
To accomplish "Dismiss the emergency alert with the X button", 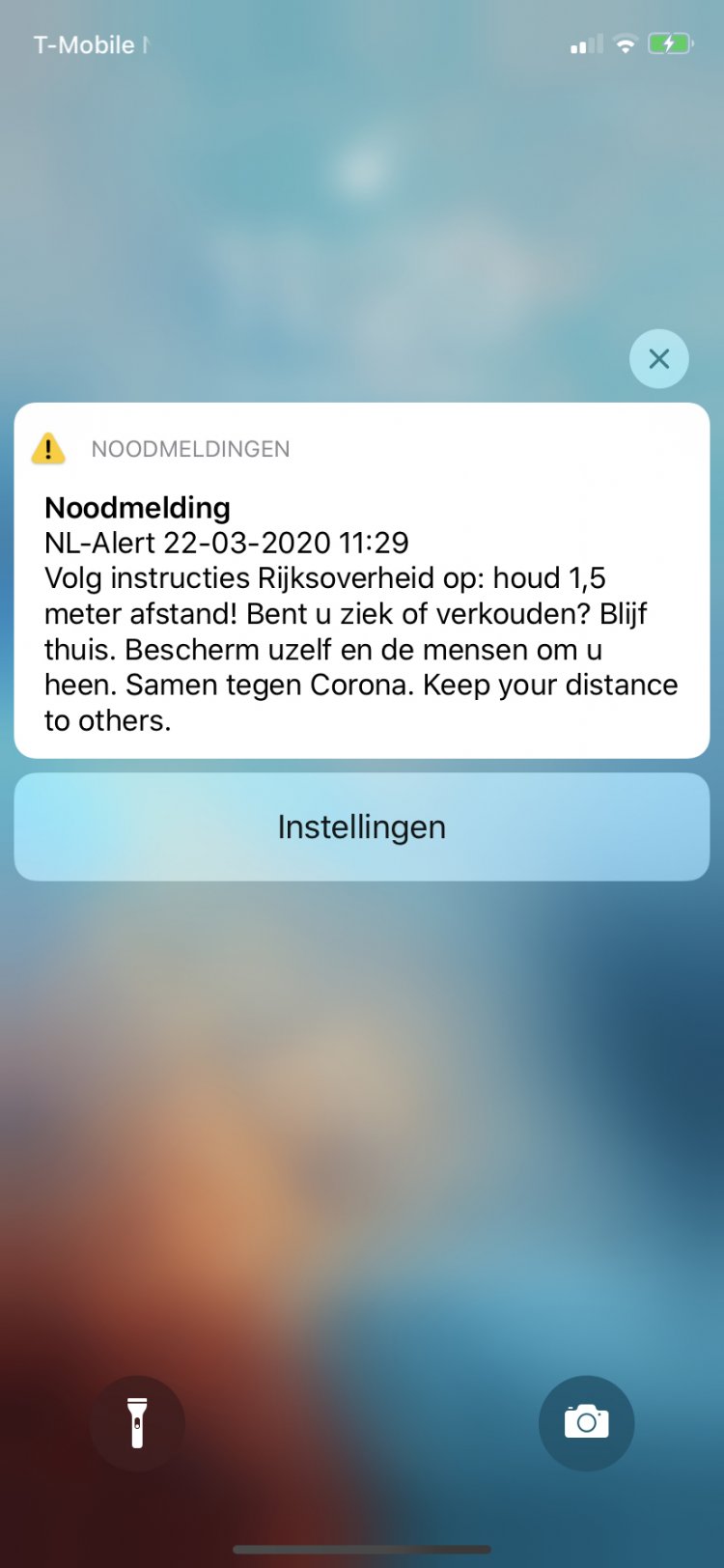I will (x=658, y=359).
